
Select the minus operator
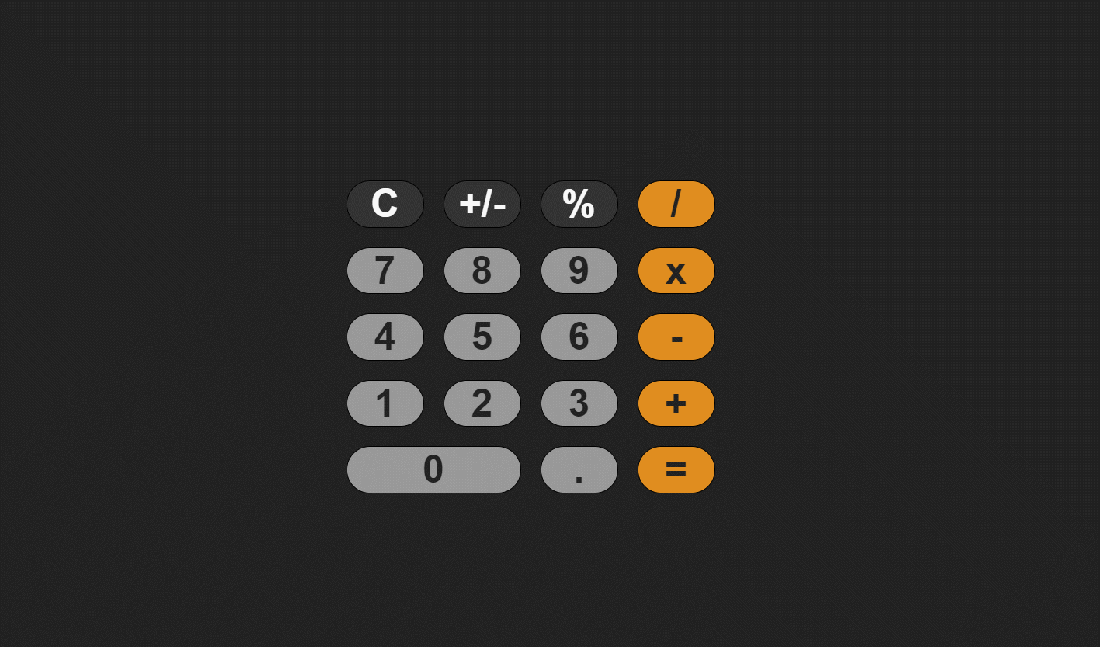[676, 337]
